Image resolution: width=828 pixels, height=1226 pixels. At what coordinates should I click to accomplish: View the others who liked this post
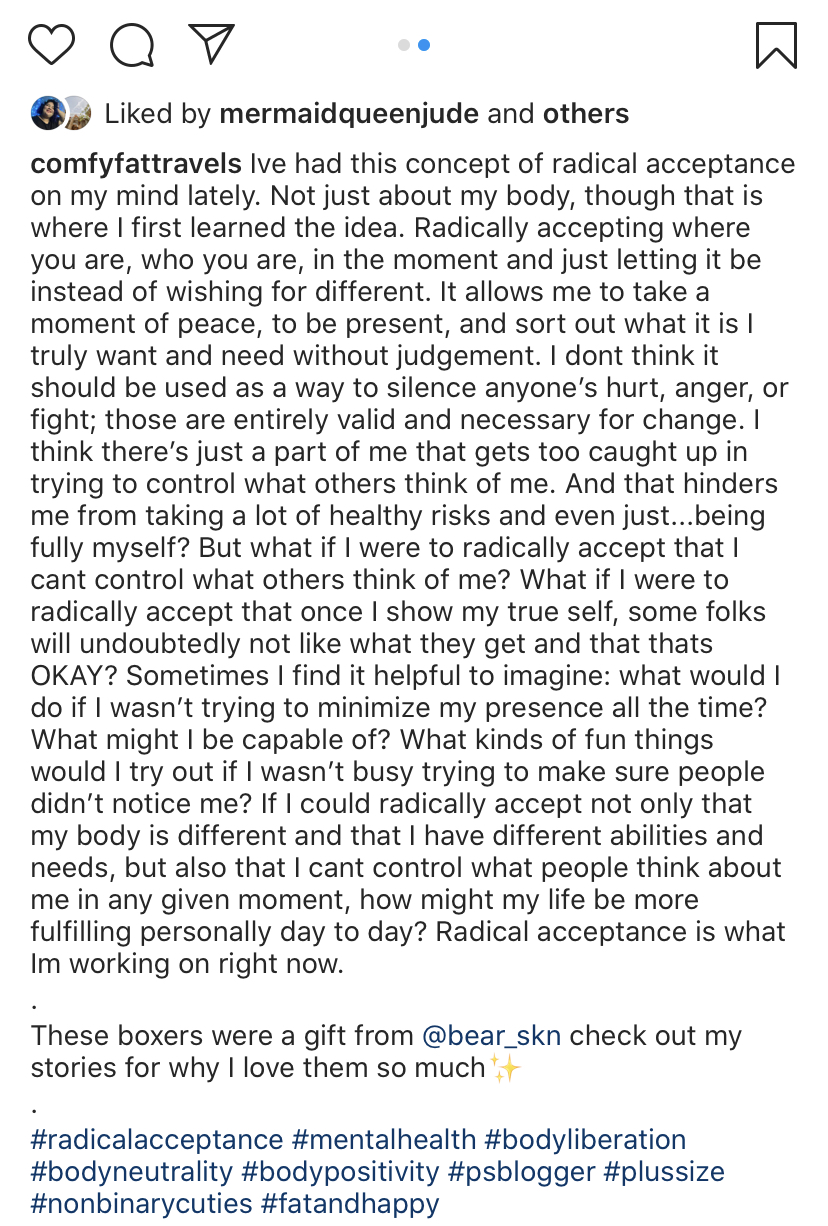point(586,113)
